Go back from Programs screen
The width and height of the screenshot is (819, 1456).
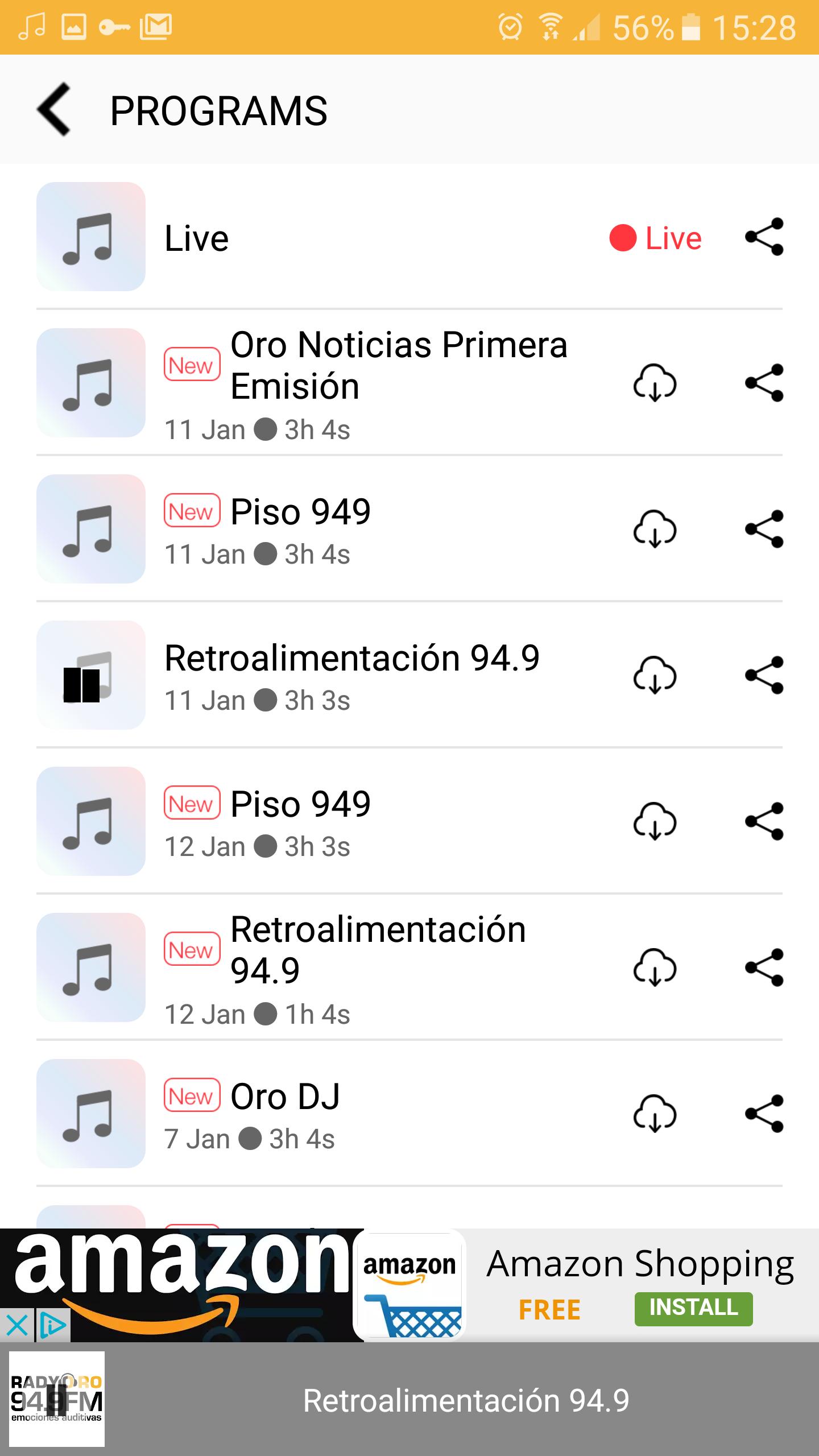54,109
